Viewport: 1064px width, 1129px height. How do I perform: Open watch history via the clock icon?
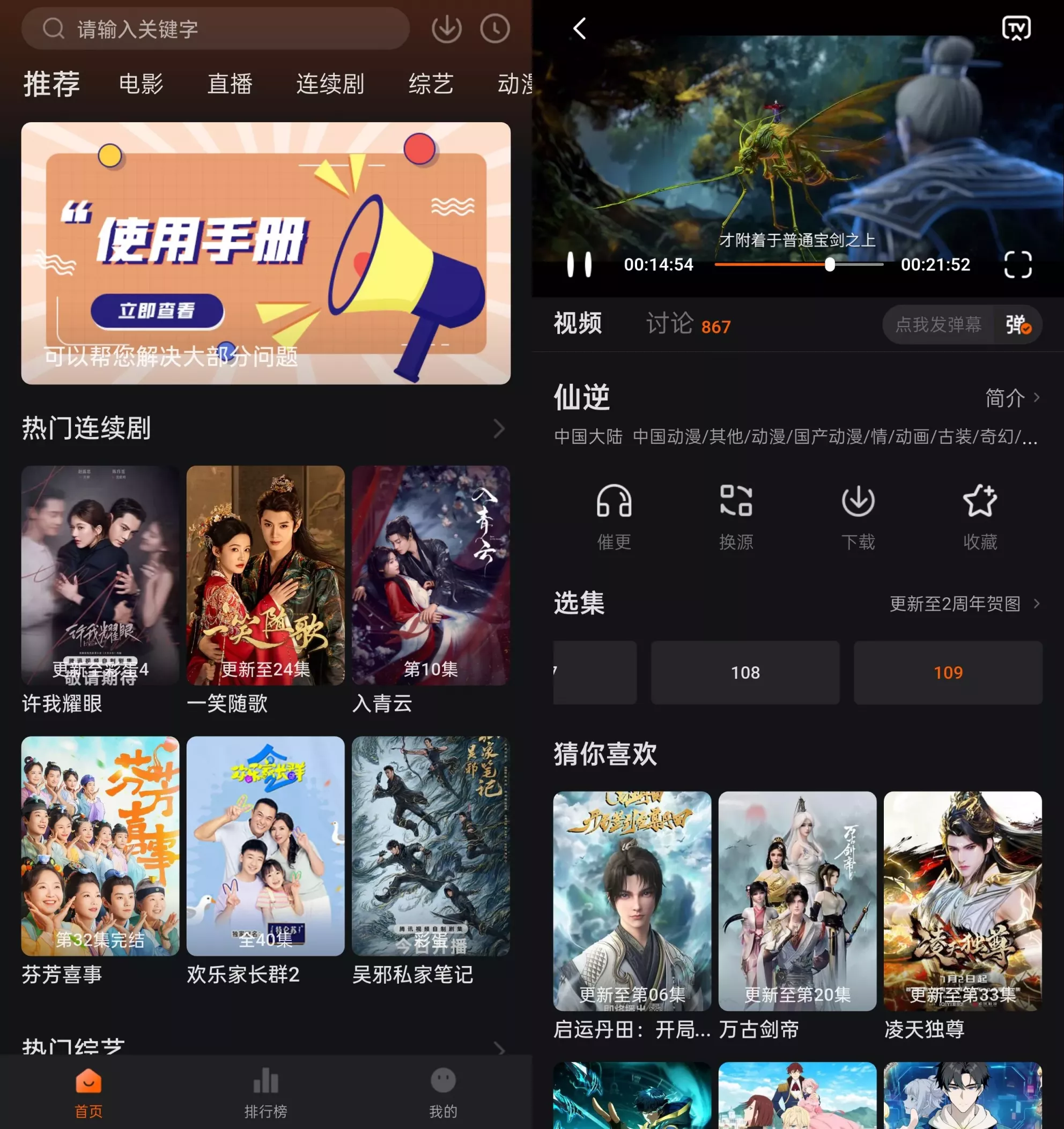coord(495,28)
